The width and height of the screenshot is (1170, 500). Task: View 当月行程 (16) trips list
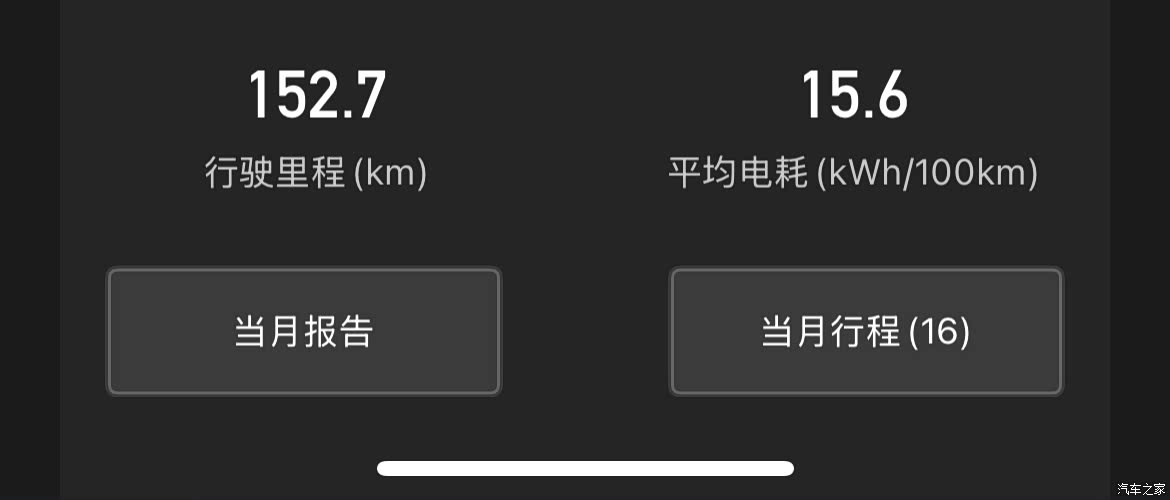(x=866, y=331)
